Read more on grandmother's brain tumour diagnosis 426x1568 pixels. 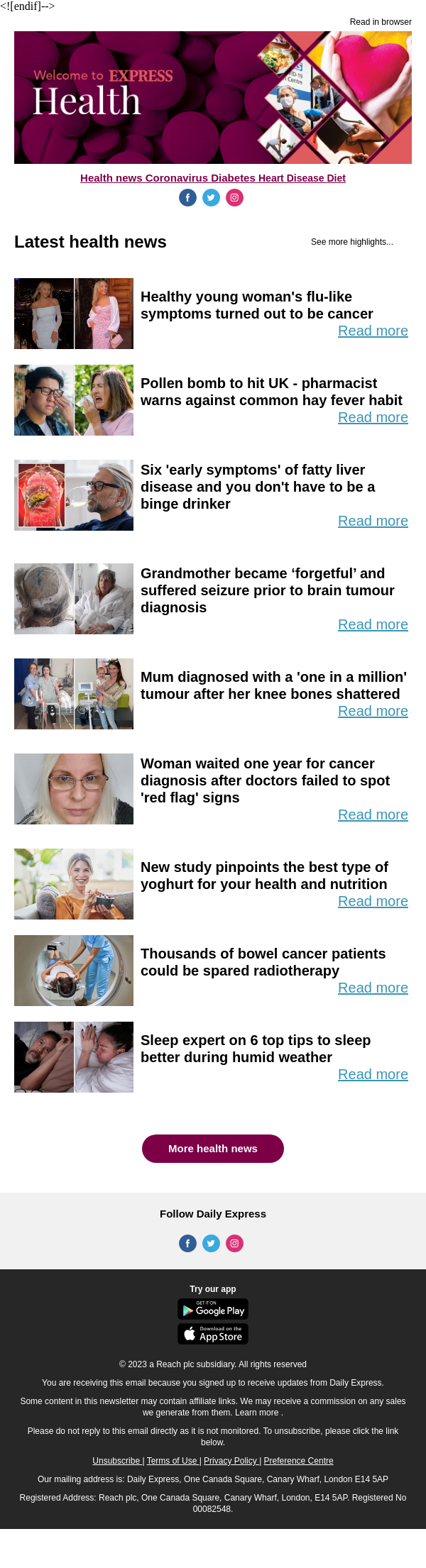tap(373, 625)
